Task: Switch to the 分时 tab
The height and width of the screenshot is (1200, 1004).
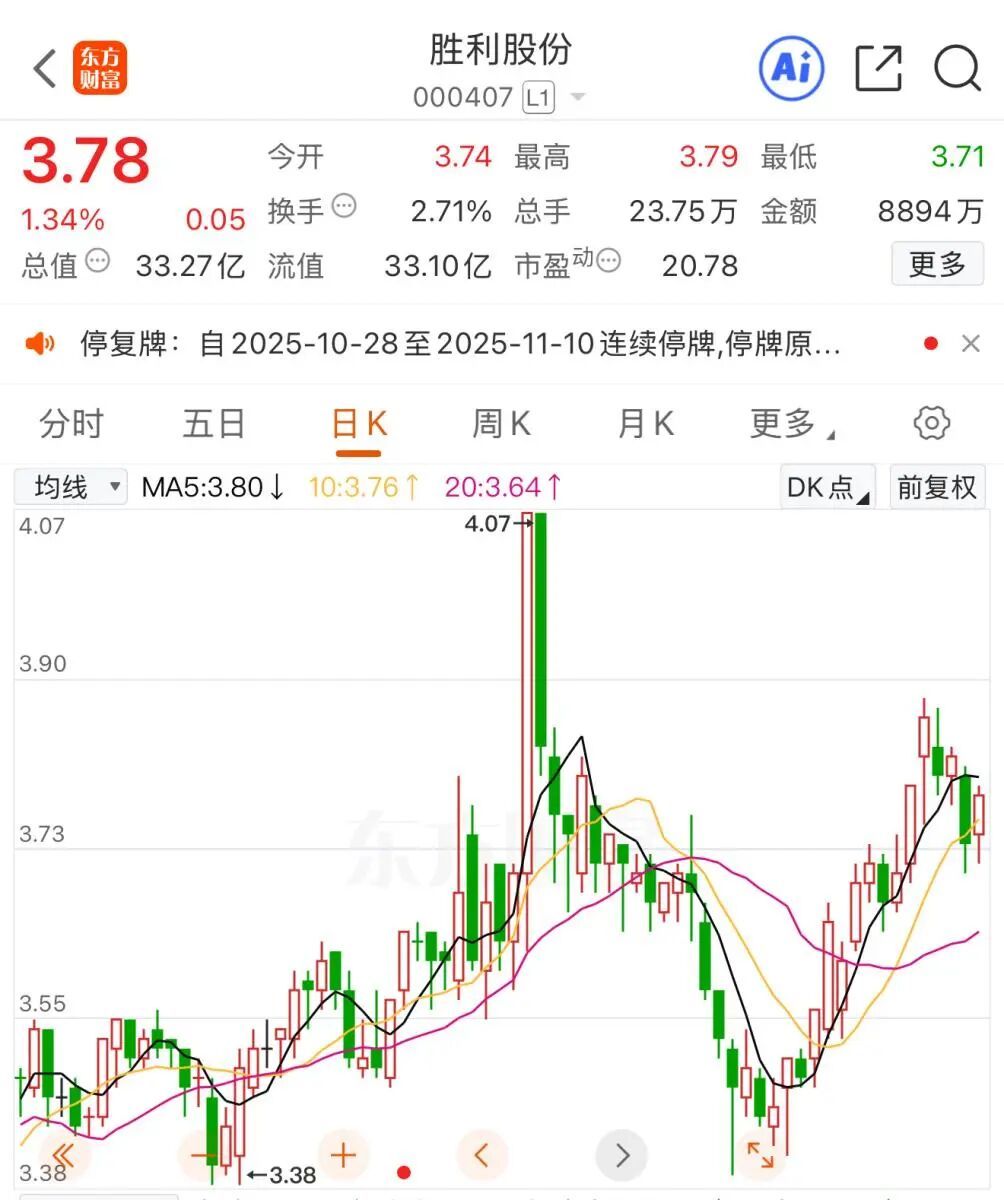Action: 71,424
